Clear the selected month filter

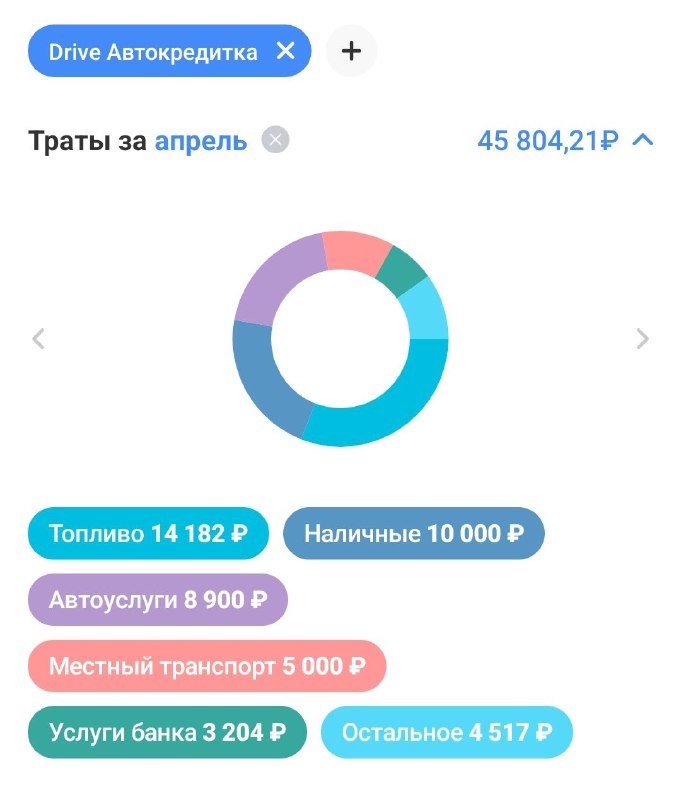(x=276, y=140)
